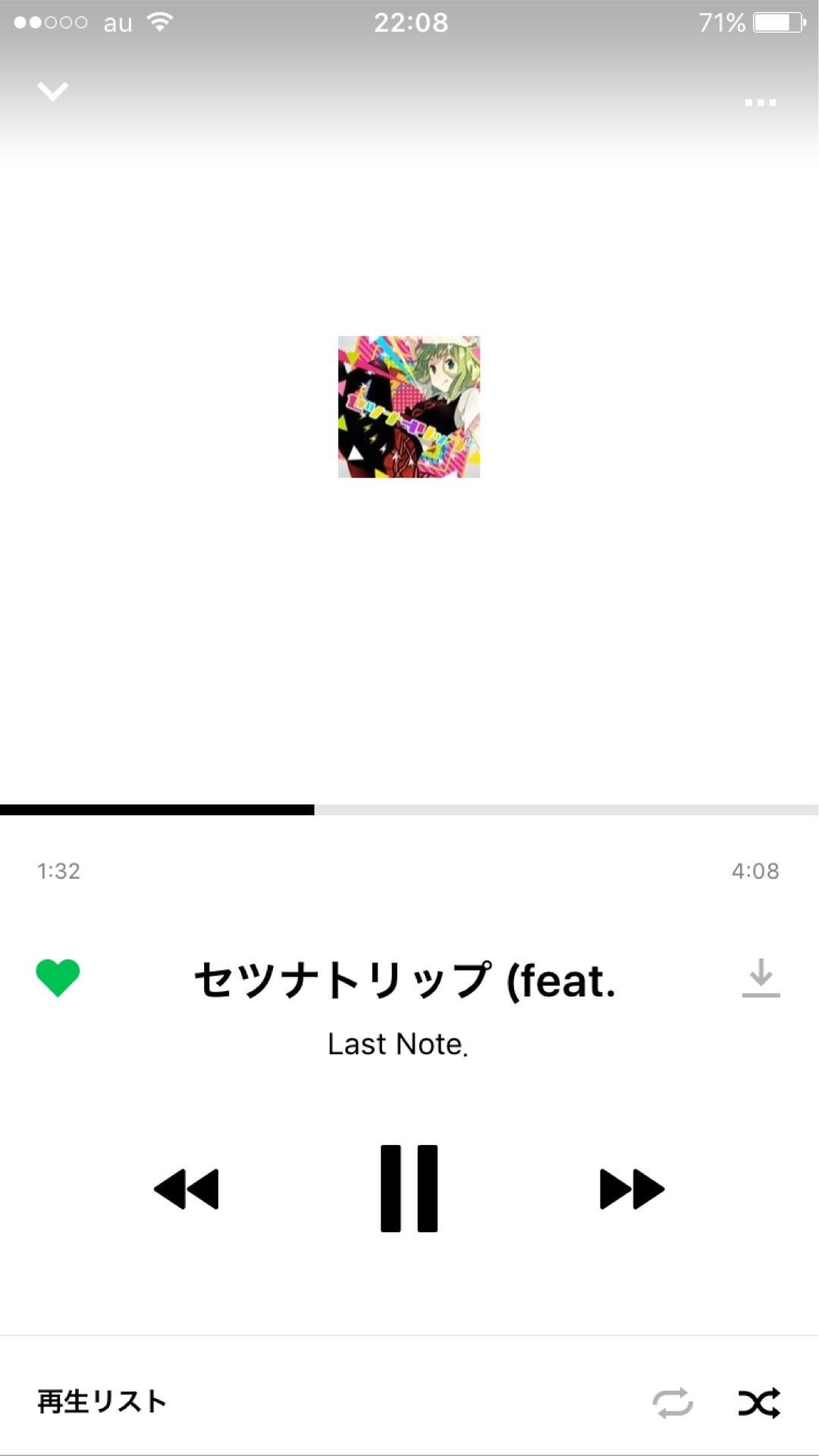Viewport: 819px width, 1456px height.
Task: Select the fast-forward next track icon
Action: [632, 1191]
